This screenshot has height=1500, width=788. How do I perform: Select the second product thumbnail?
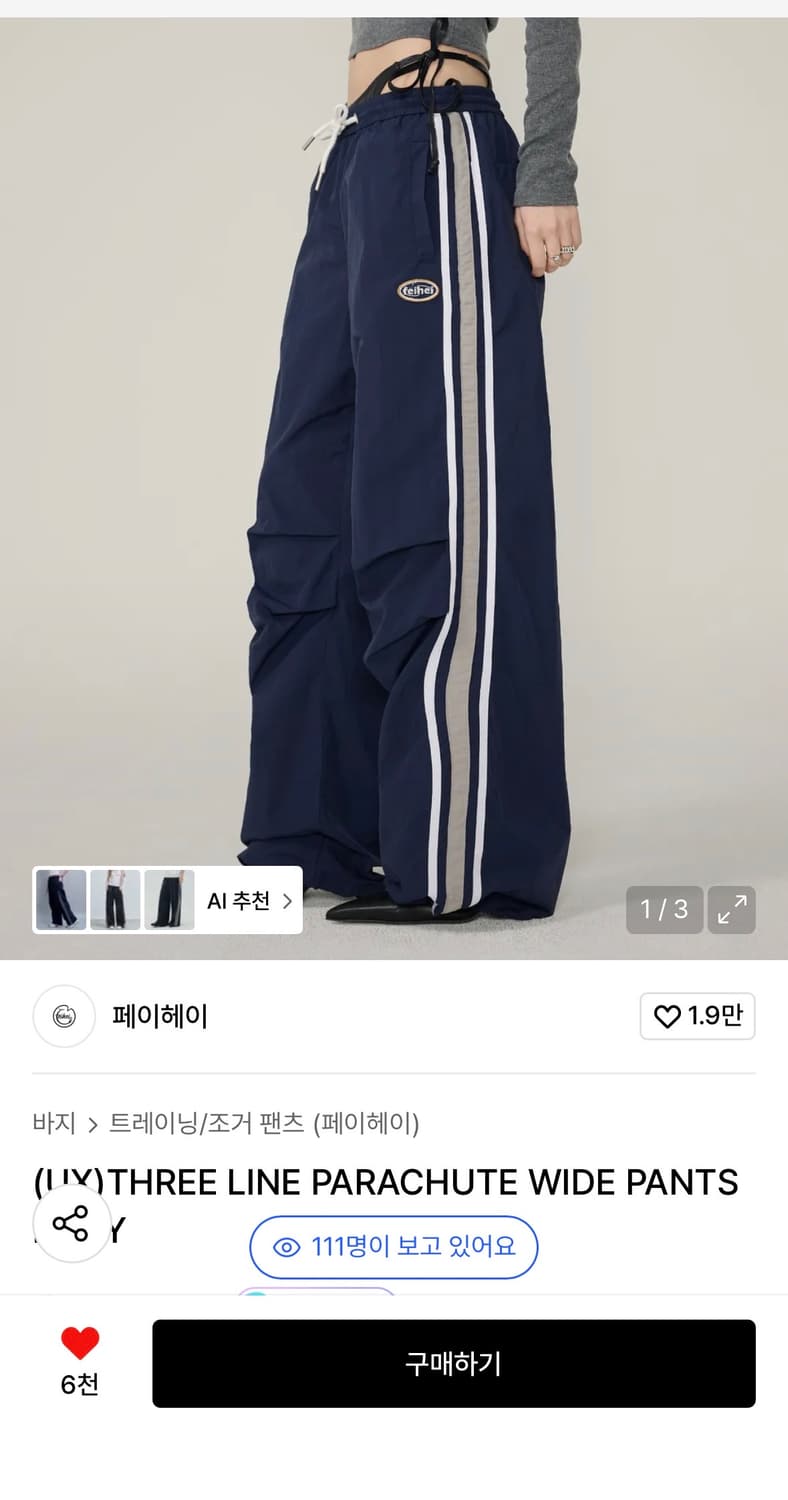coord(113,900)
